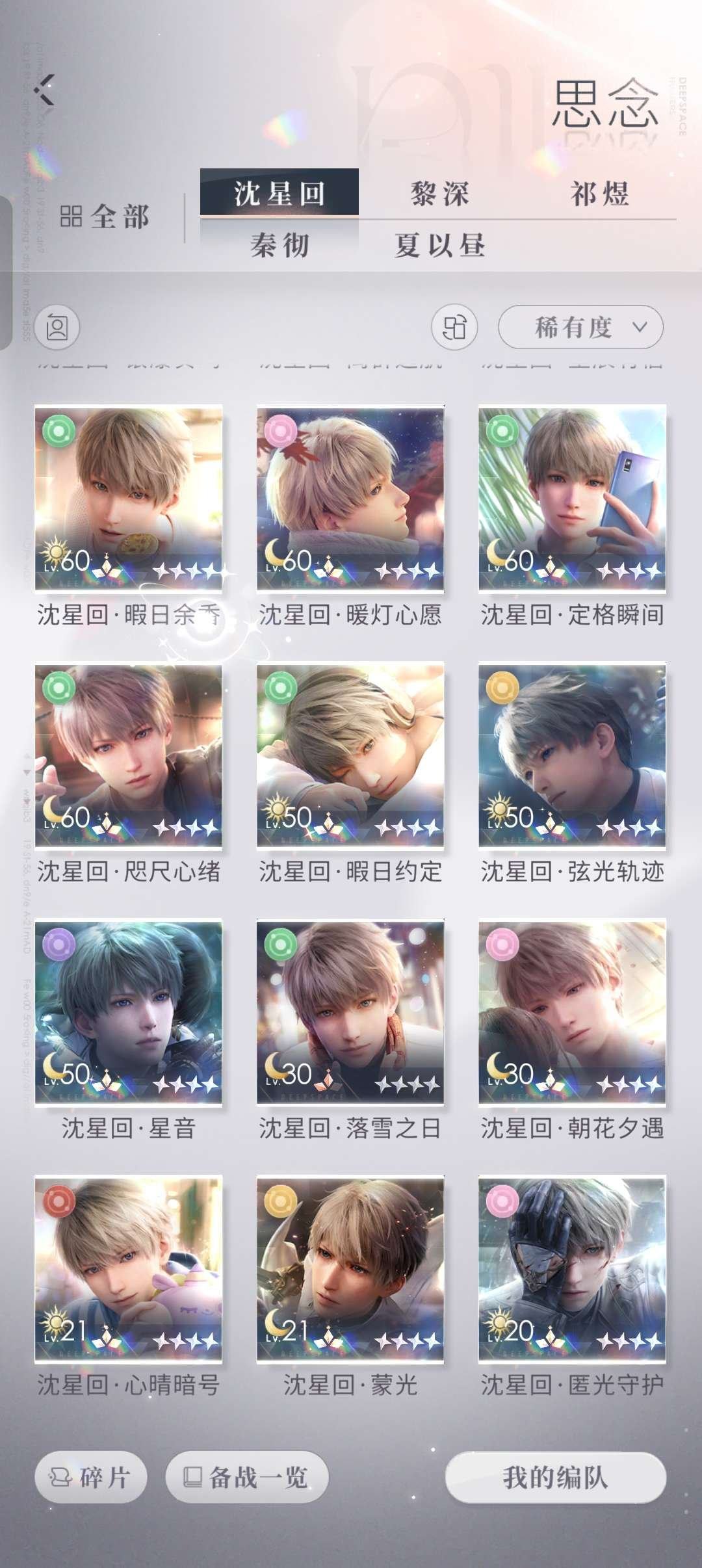View the 沈星回·咫尺心绪 card
This screenshot has height=1568, width=702.
(129, 755)
